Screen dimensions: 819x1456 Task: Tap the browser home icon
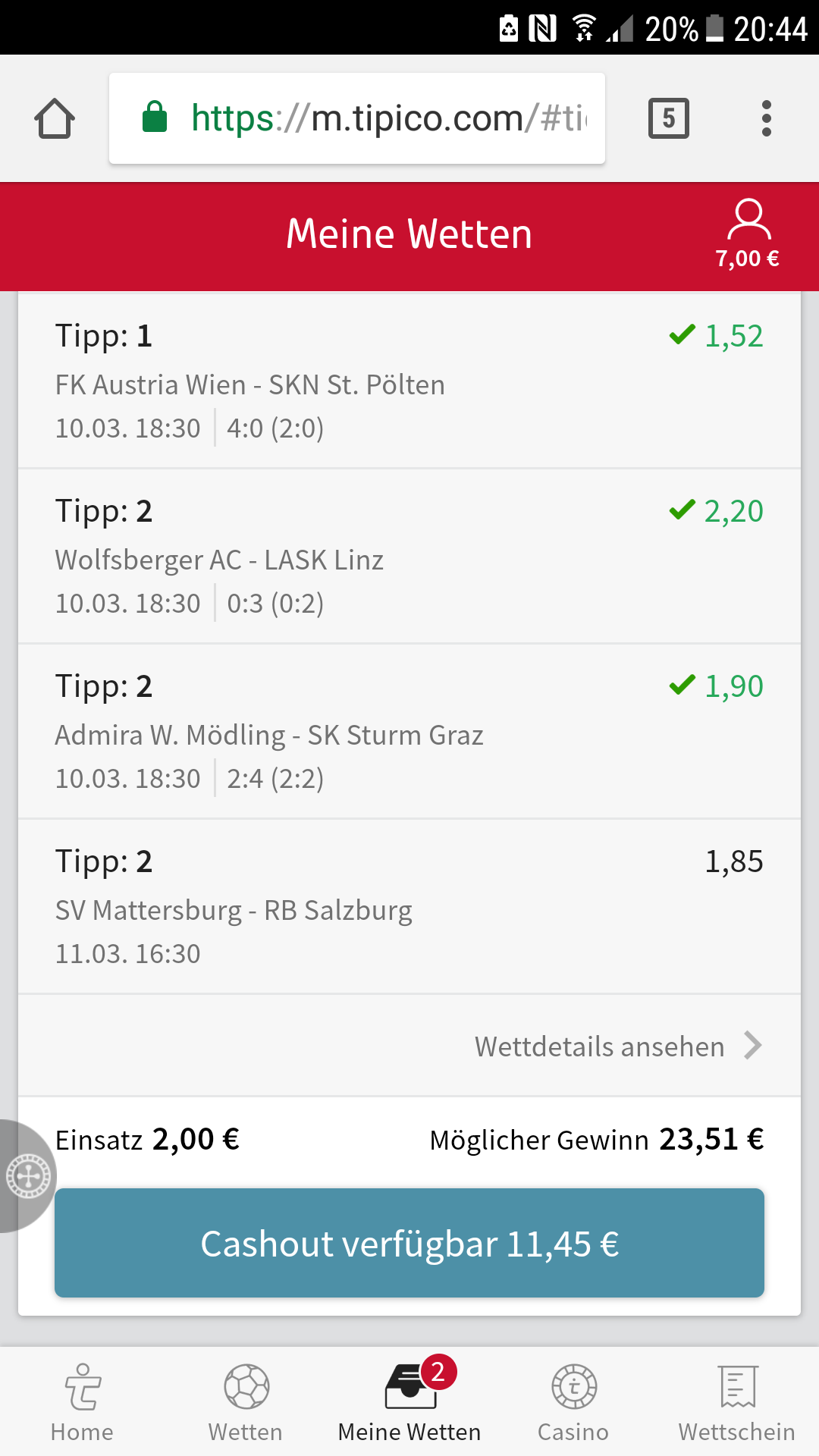[55, 119]
